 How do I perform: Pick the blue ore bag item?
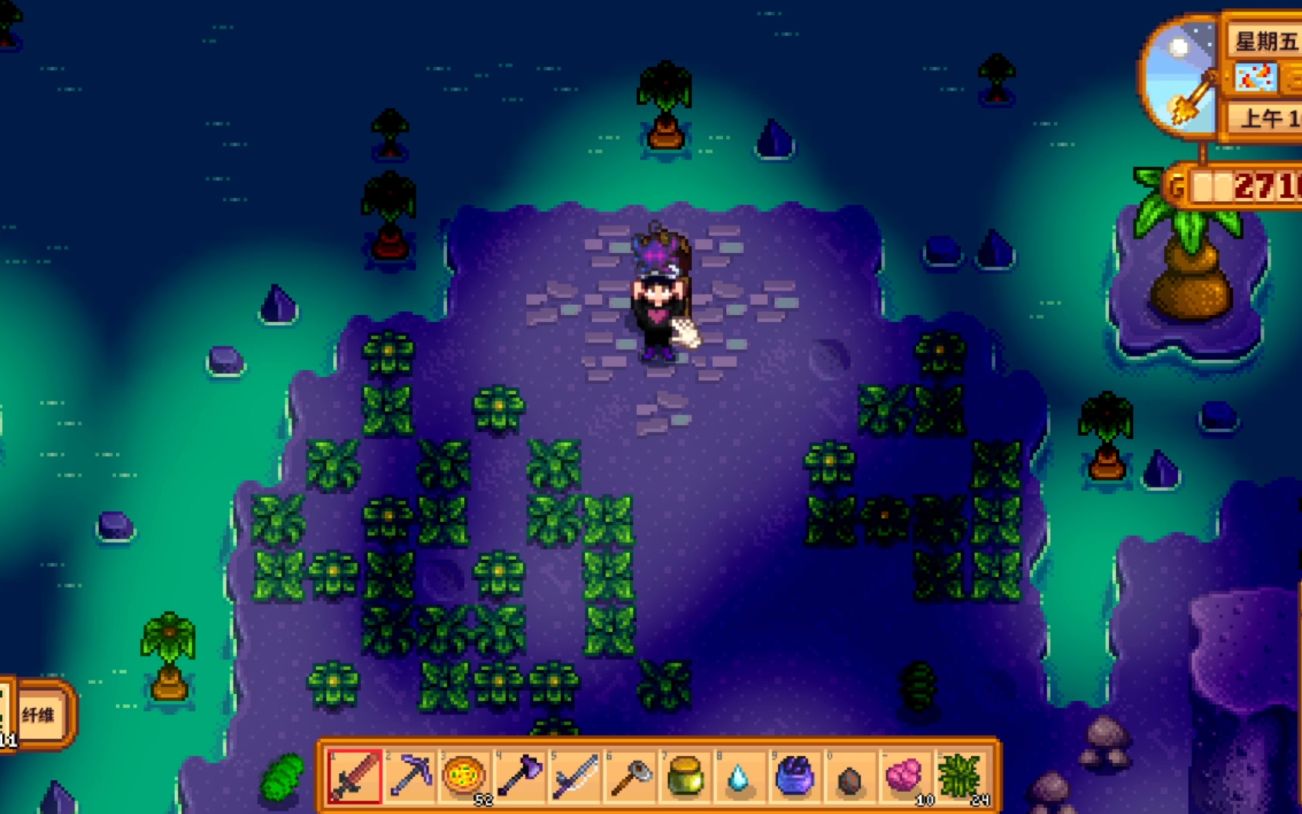click(x=795, y=776)
